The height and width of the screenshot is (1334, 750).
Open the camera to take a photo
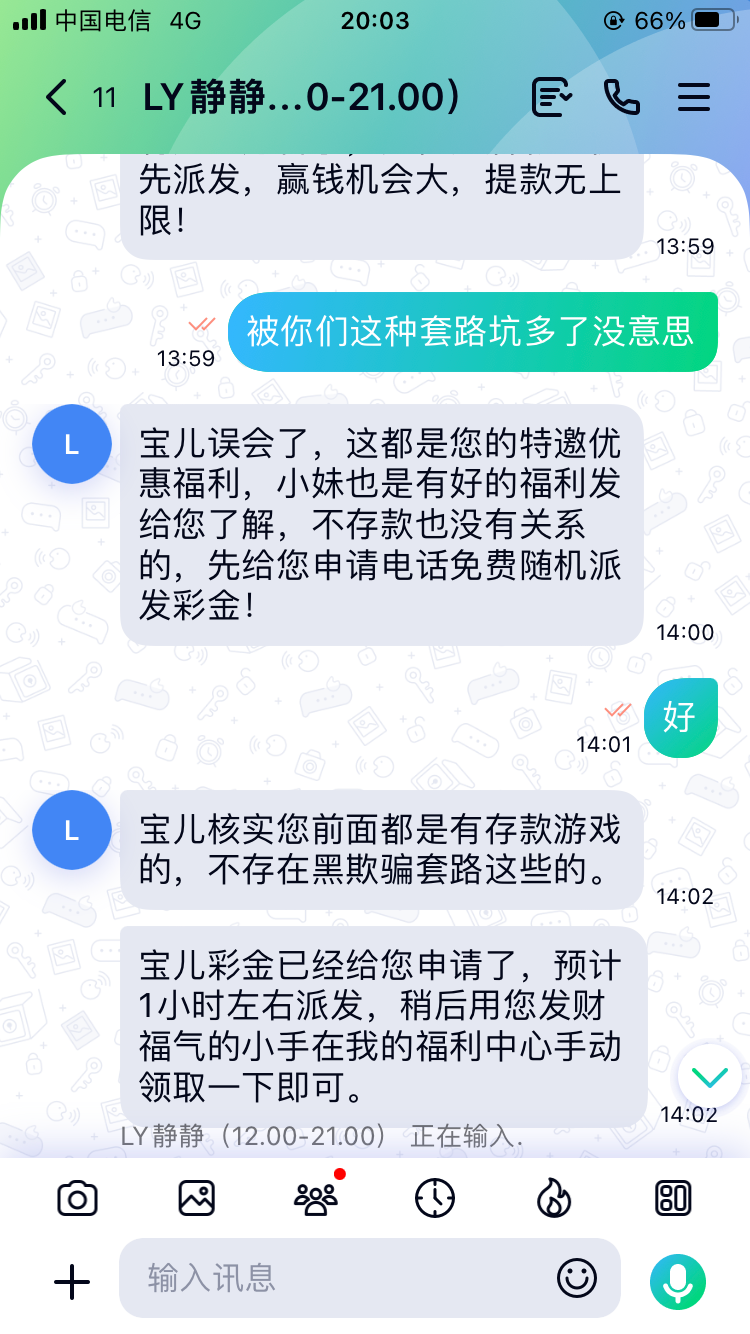(x=77, y=1198)
